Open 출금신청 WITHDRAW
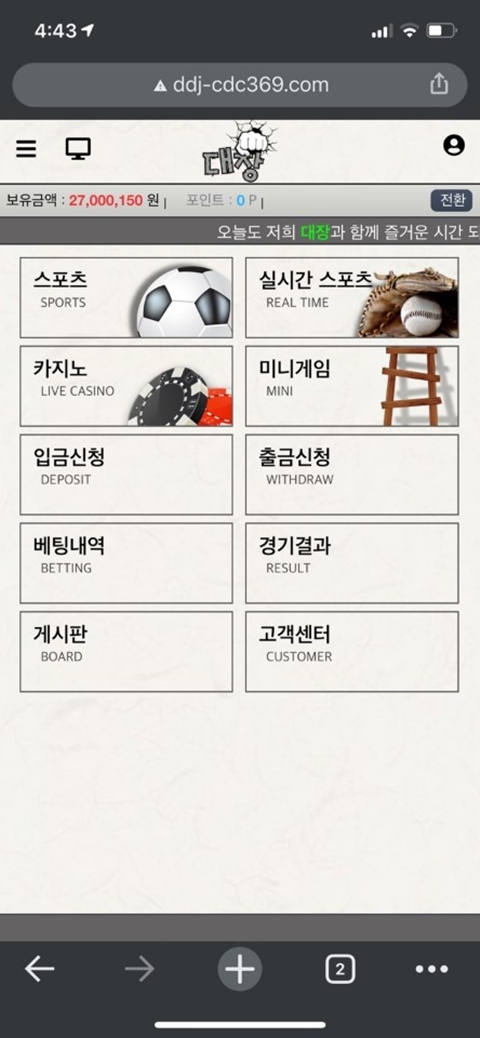This screenshot has width=480, height=1038. (352, 475)
